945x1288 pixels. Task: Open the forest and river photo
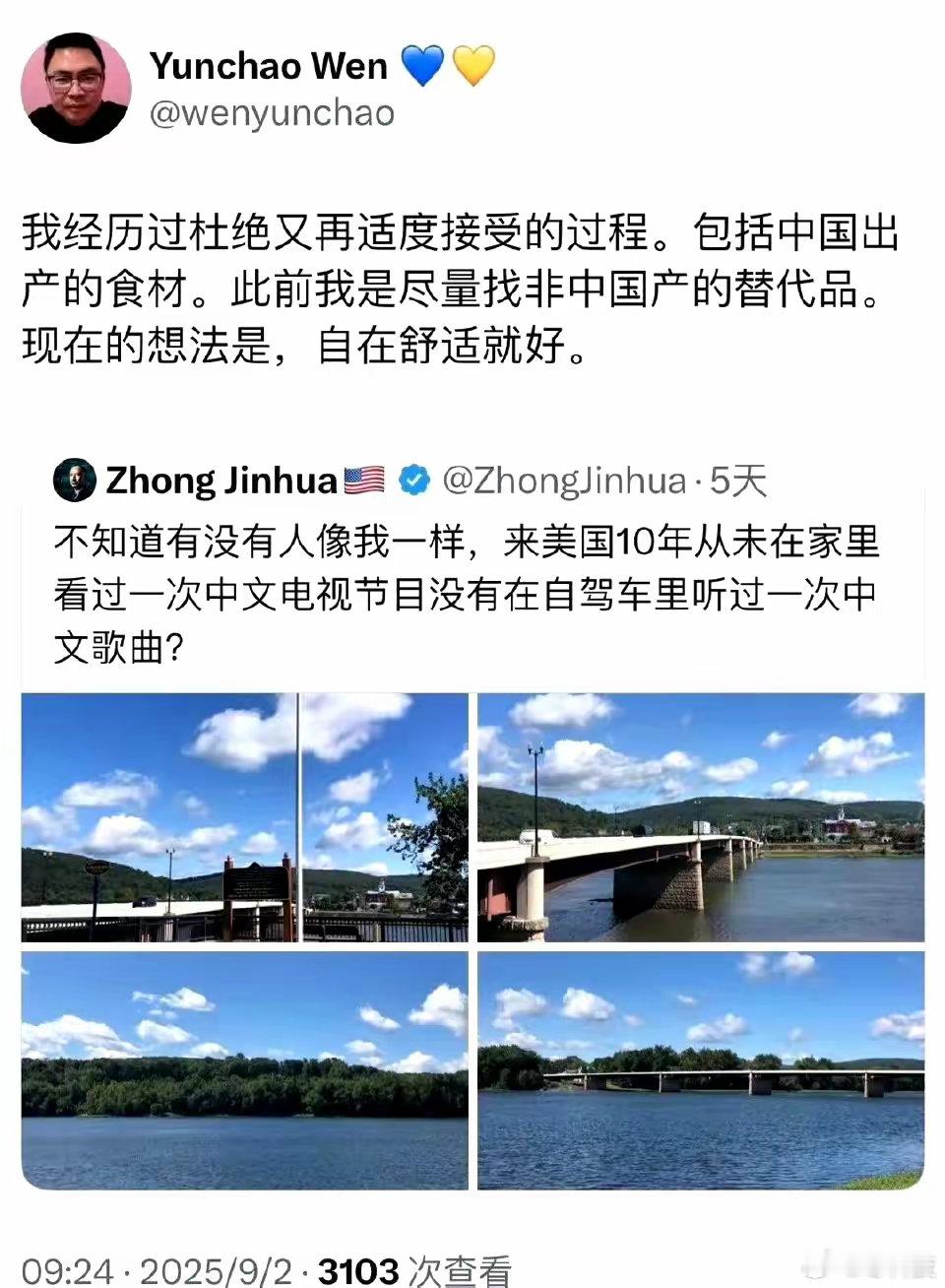pos(244,1070)
